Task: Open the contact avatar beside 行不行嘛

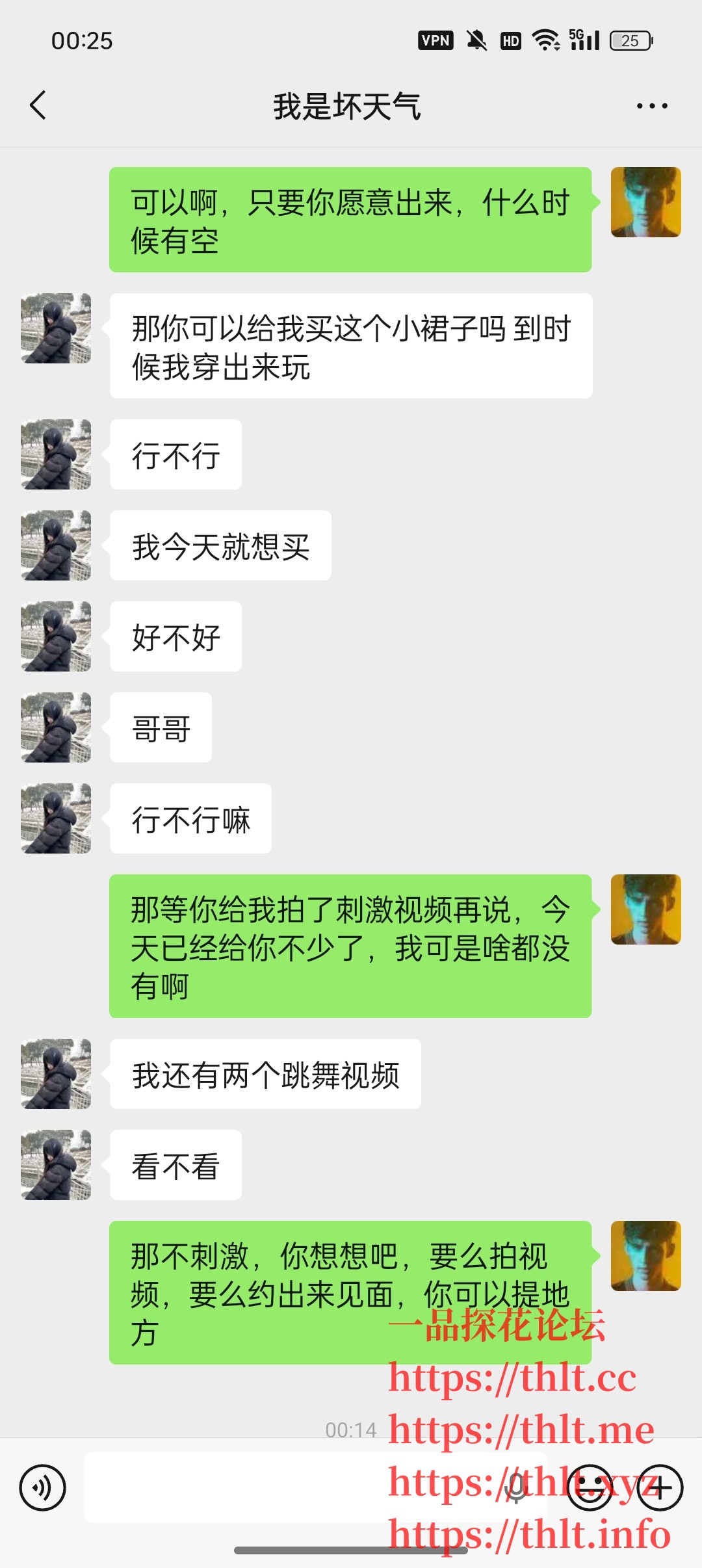Action: [x=56, y=818]
